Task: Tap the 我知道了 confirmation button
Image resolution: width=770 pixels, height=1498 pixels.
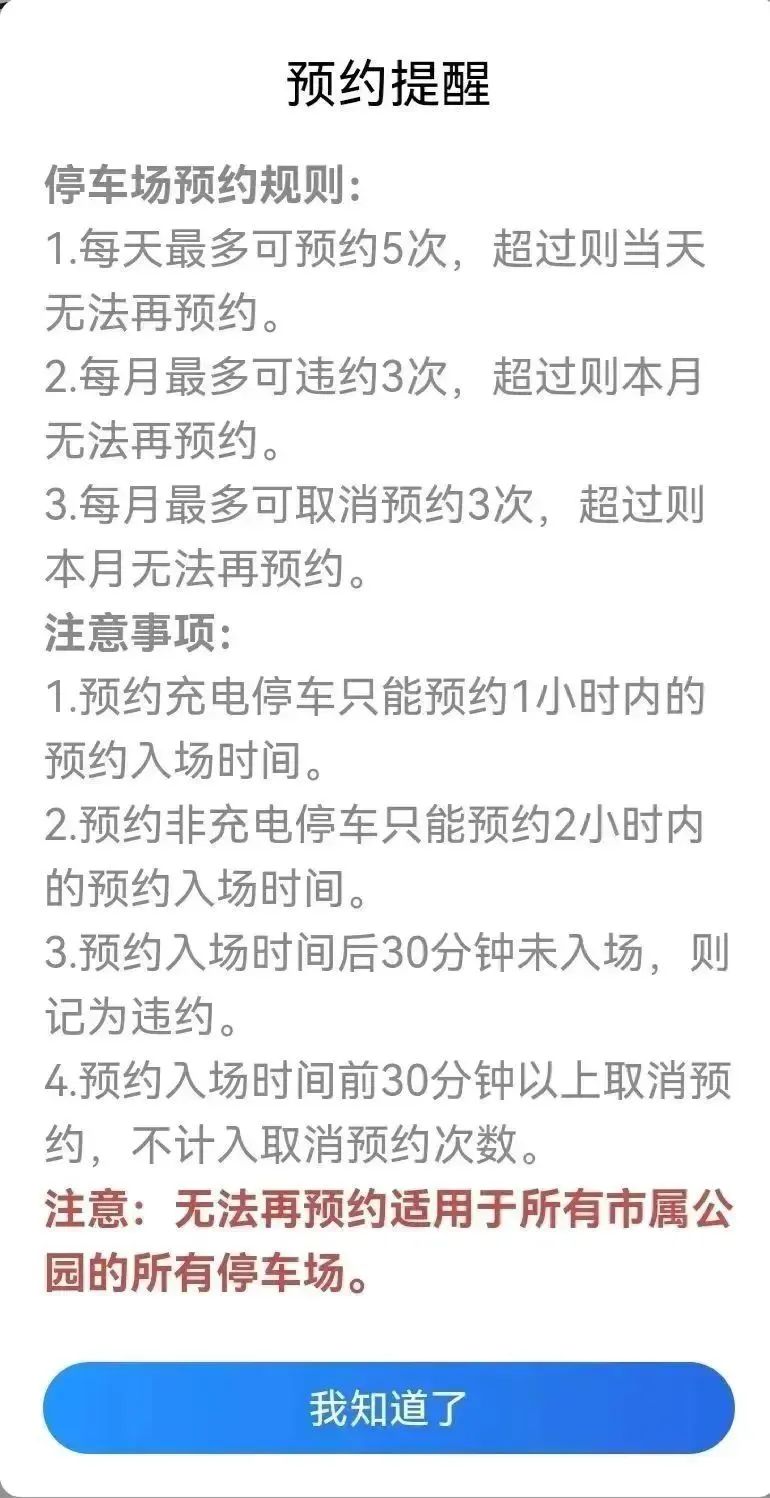Action: [388, 1407]
